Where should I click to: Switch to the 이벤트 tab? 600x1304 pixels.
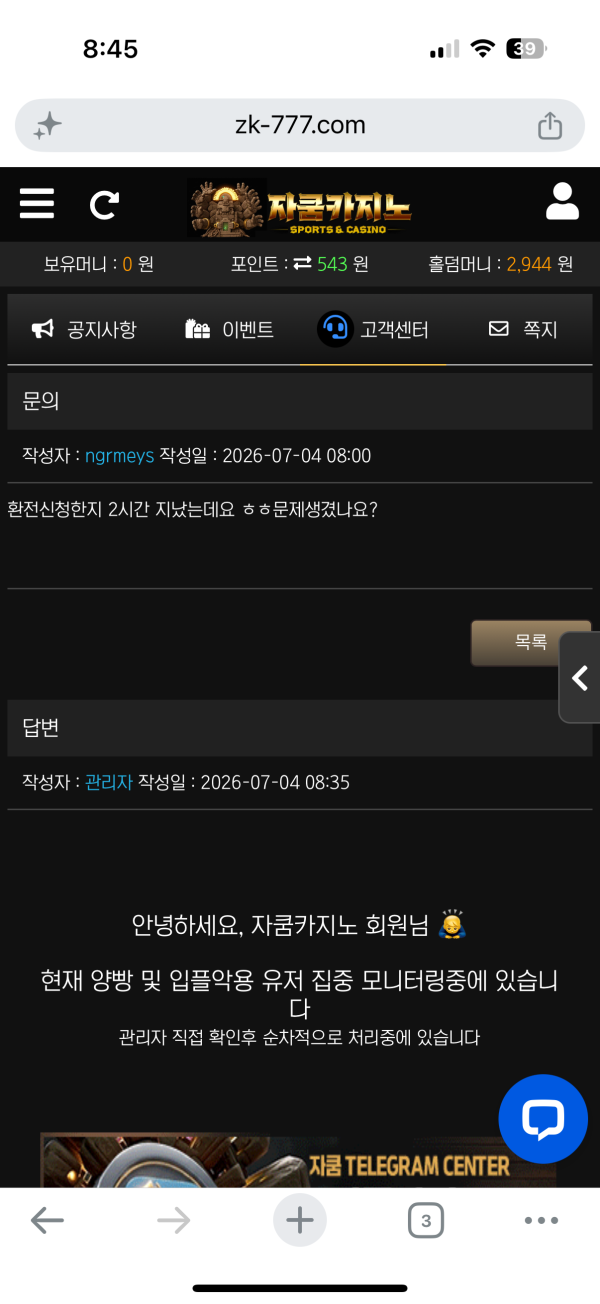[230, 329]
